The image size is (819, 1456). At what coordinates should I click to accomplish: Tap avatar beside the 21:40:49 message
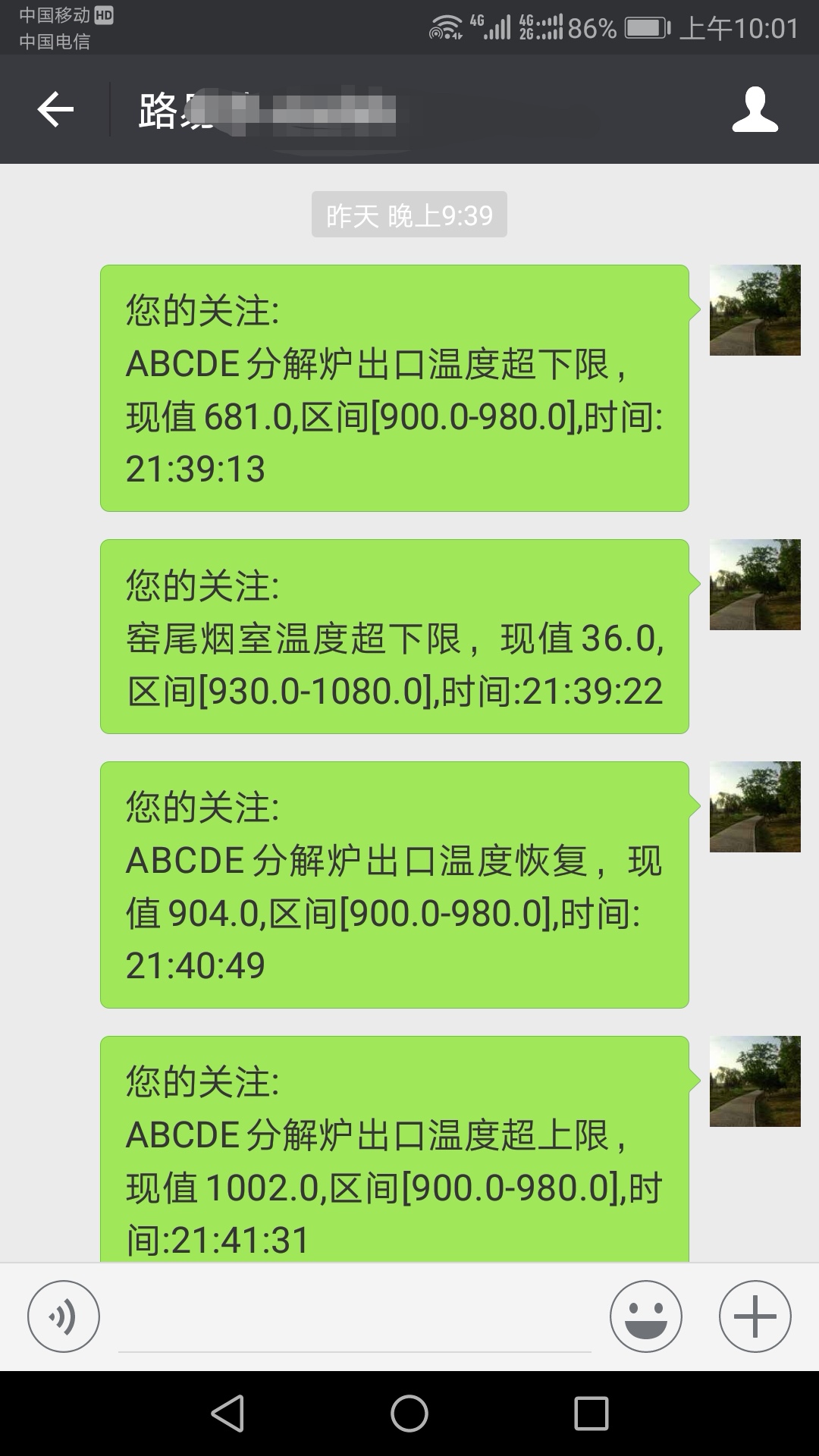coord(755,807)
